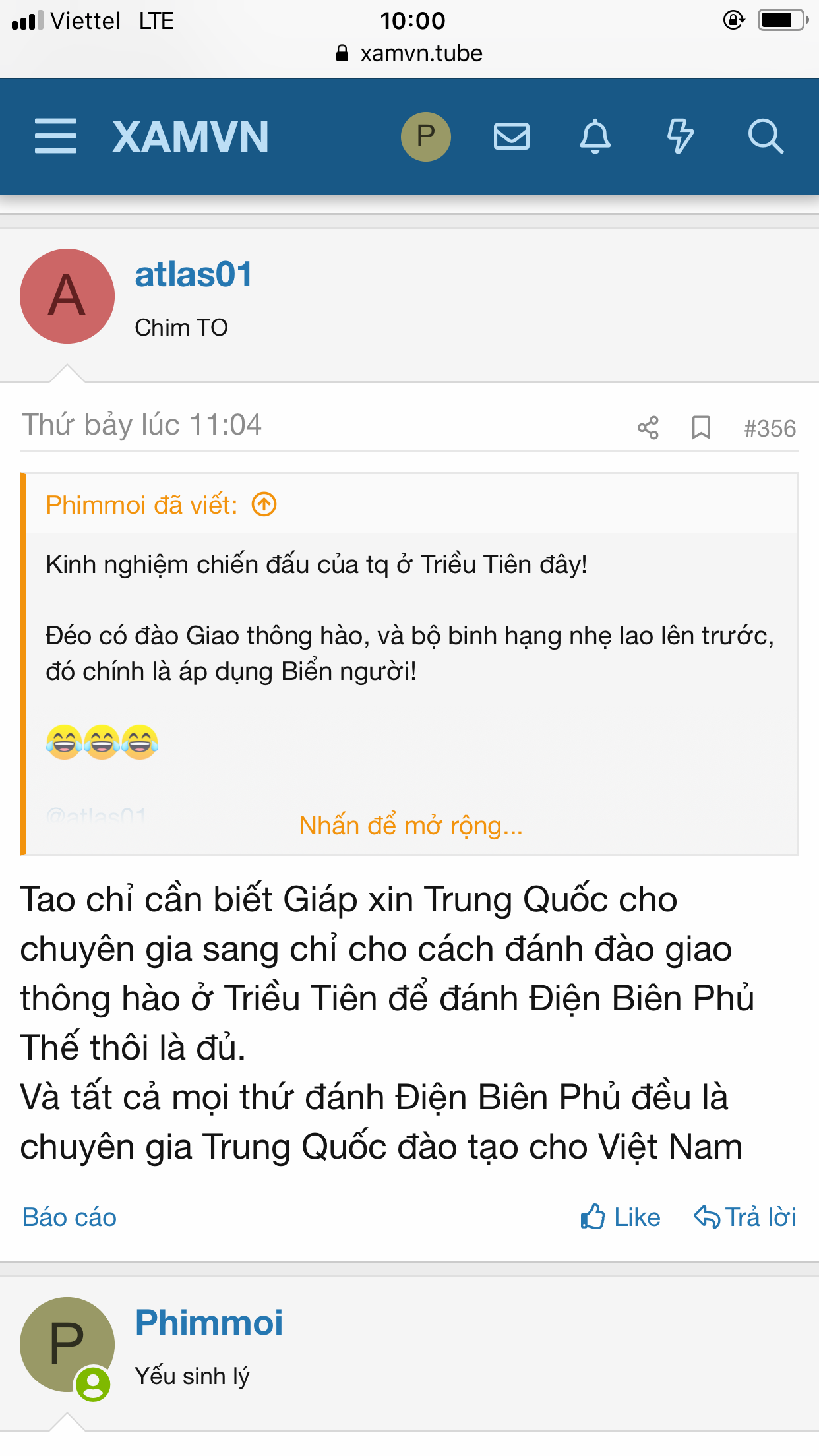819x1456 pixels.
Task: Open my account avatar menu
Action: [425, 136]
